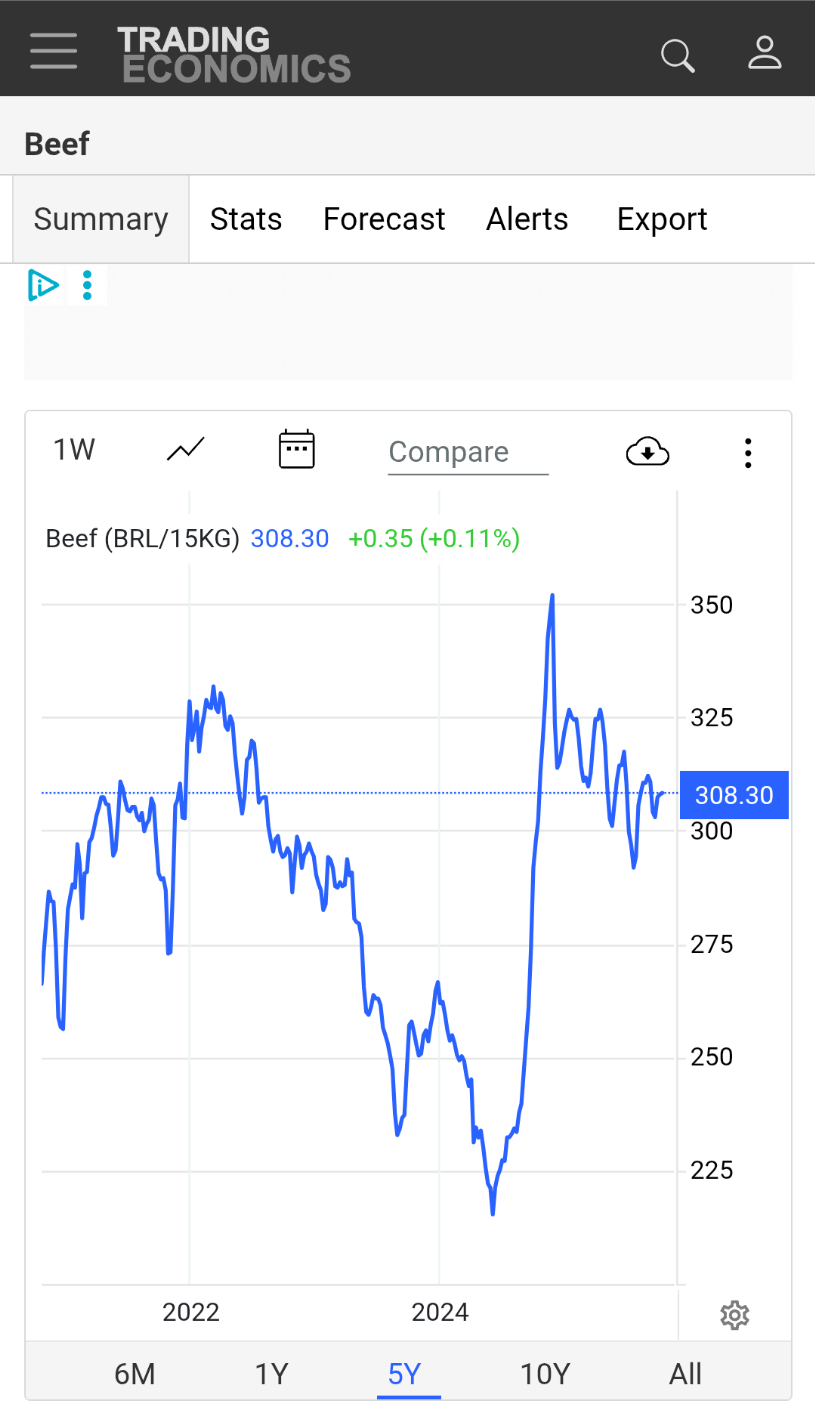Open the Alerts tab
The height and width of the screenshot is (1427, 815).
click(x=527, y=219)
